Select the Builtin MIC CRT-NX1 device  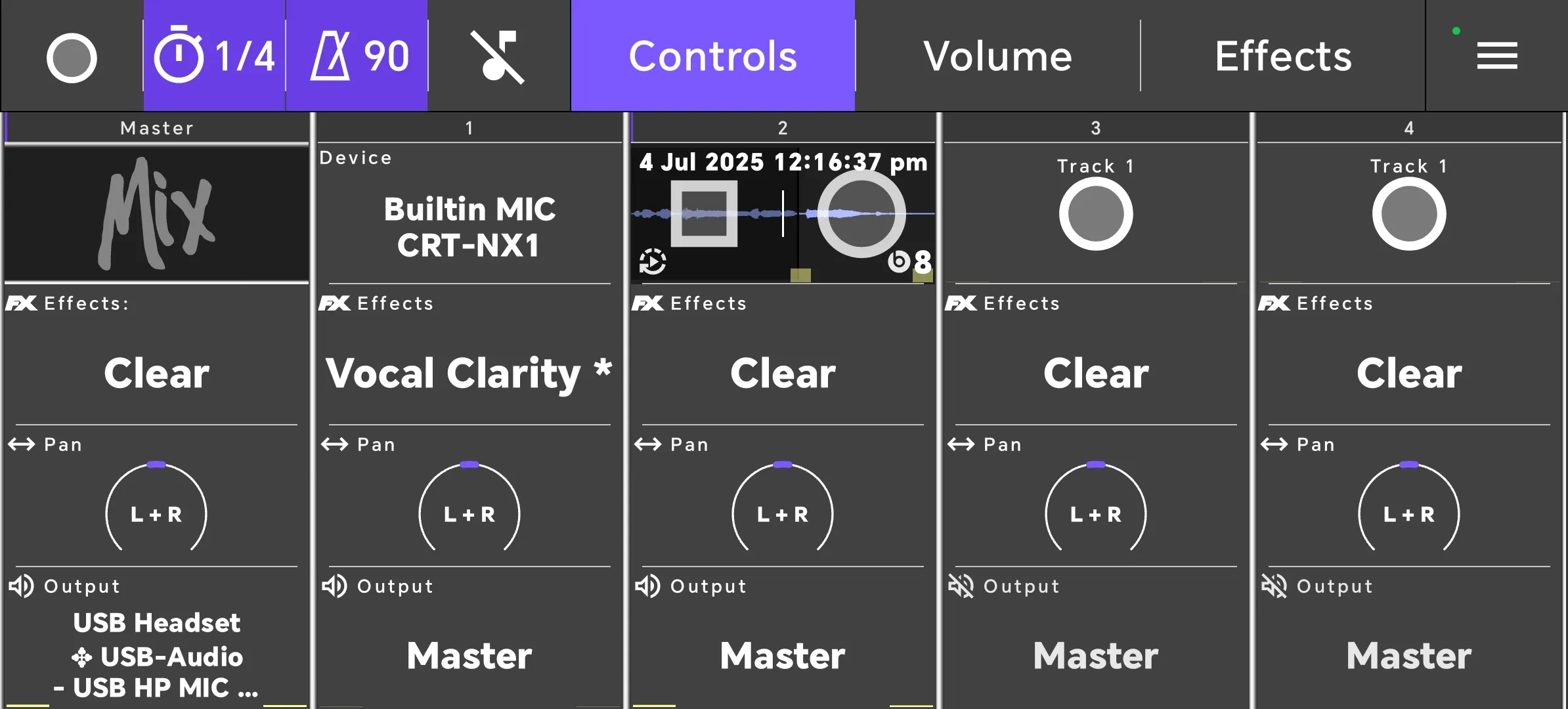tap(469, 226)
